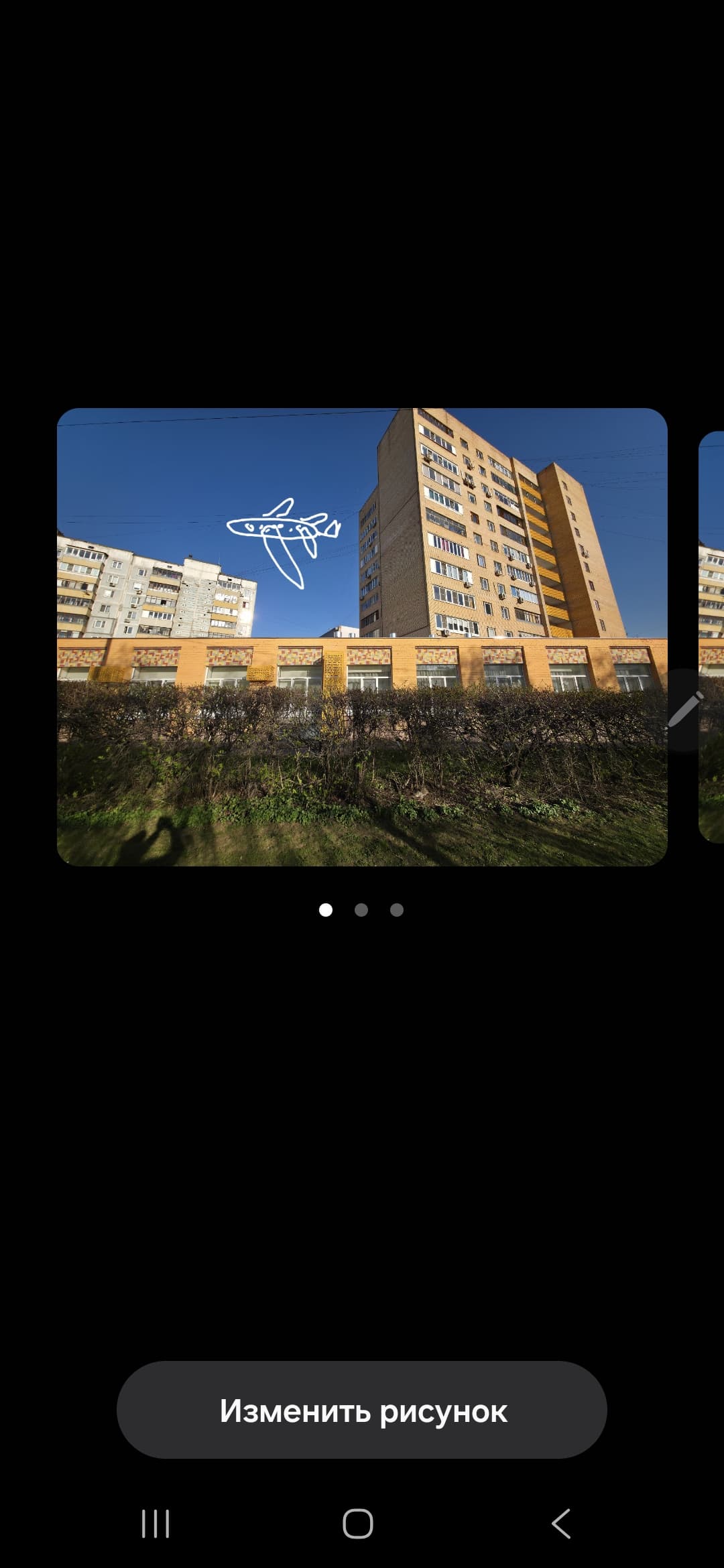The width and height of the screenshot is (724, 1568).
Task: Open the recent apps overview
Action: pos(156,1523)
